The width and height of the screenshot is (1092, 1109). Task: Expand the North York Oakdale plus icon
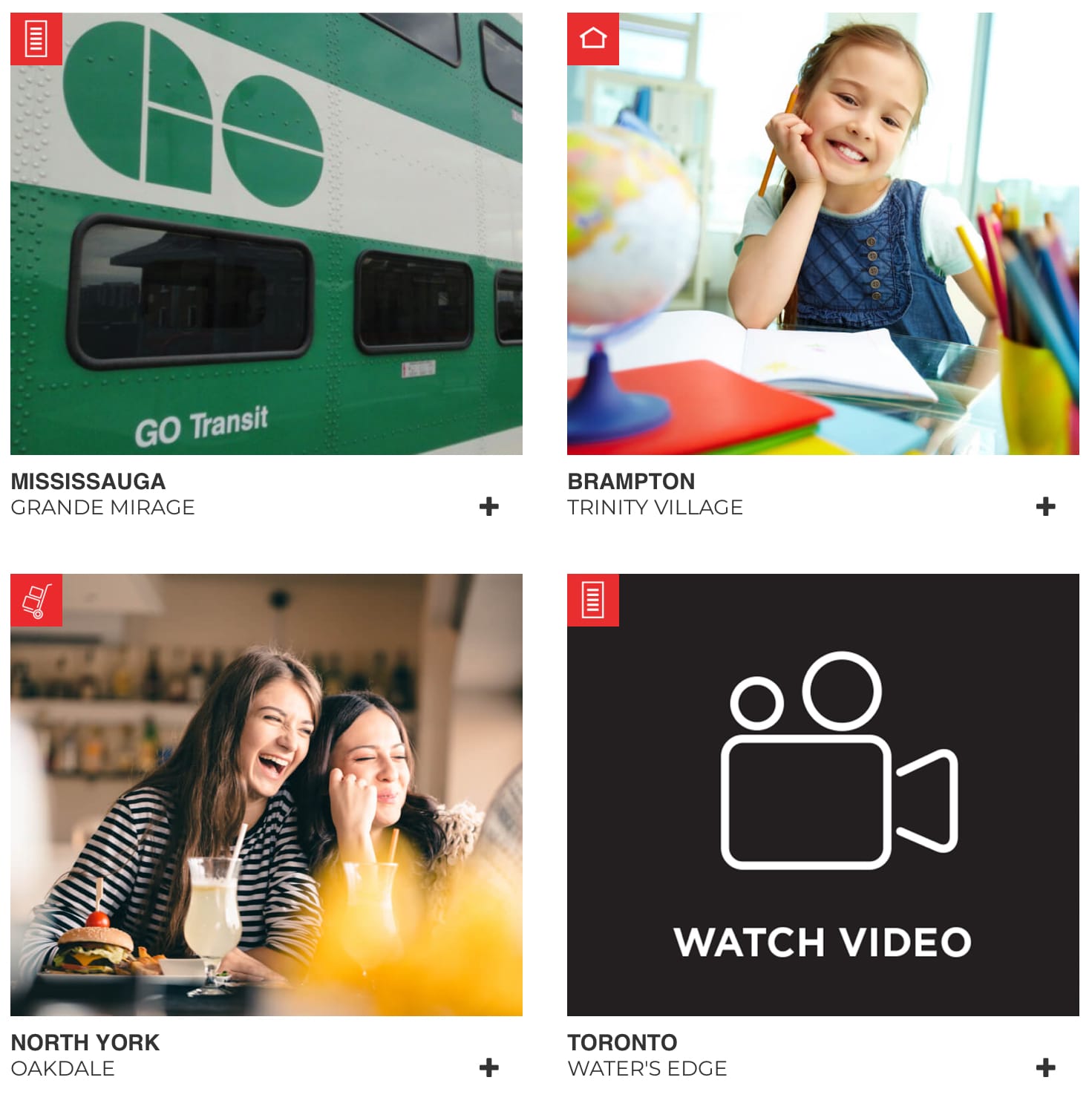(489, 1068)
